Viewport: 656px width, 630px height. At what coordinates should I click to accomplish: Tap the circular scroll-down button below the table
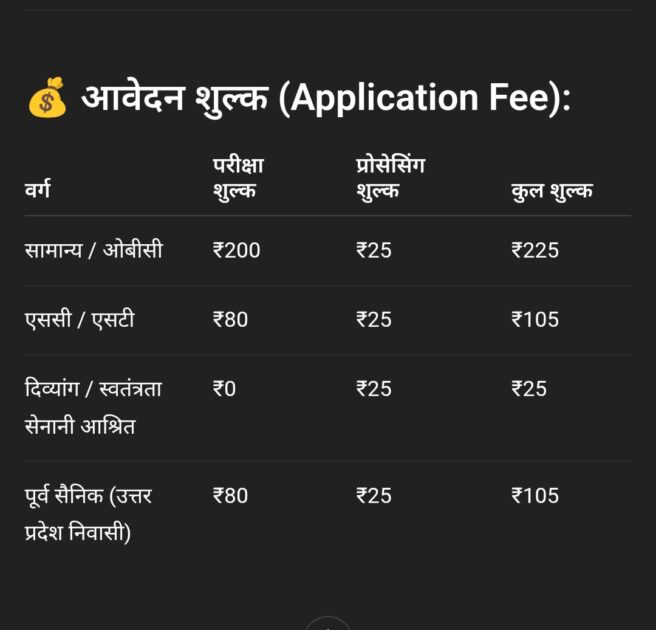[327, 624]
